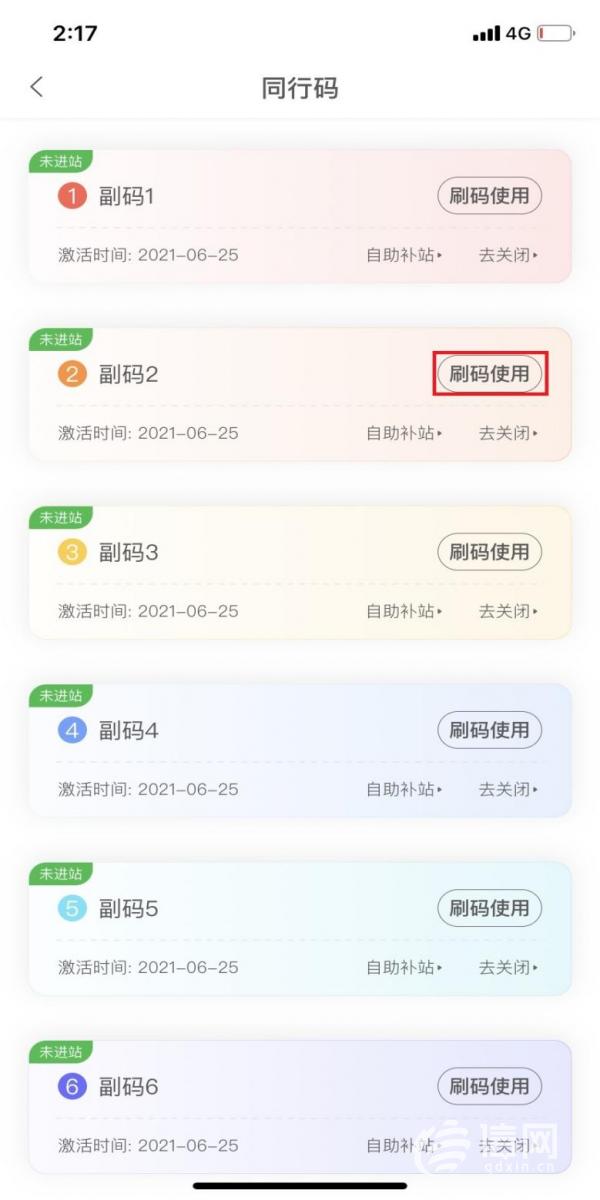This screenshot has height=1200, width=600.
Task: Tap 刷码使用 on 副码3
Action: click(x=489, y=552)
